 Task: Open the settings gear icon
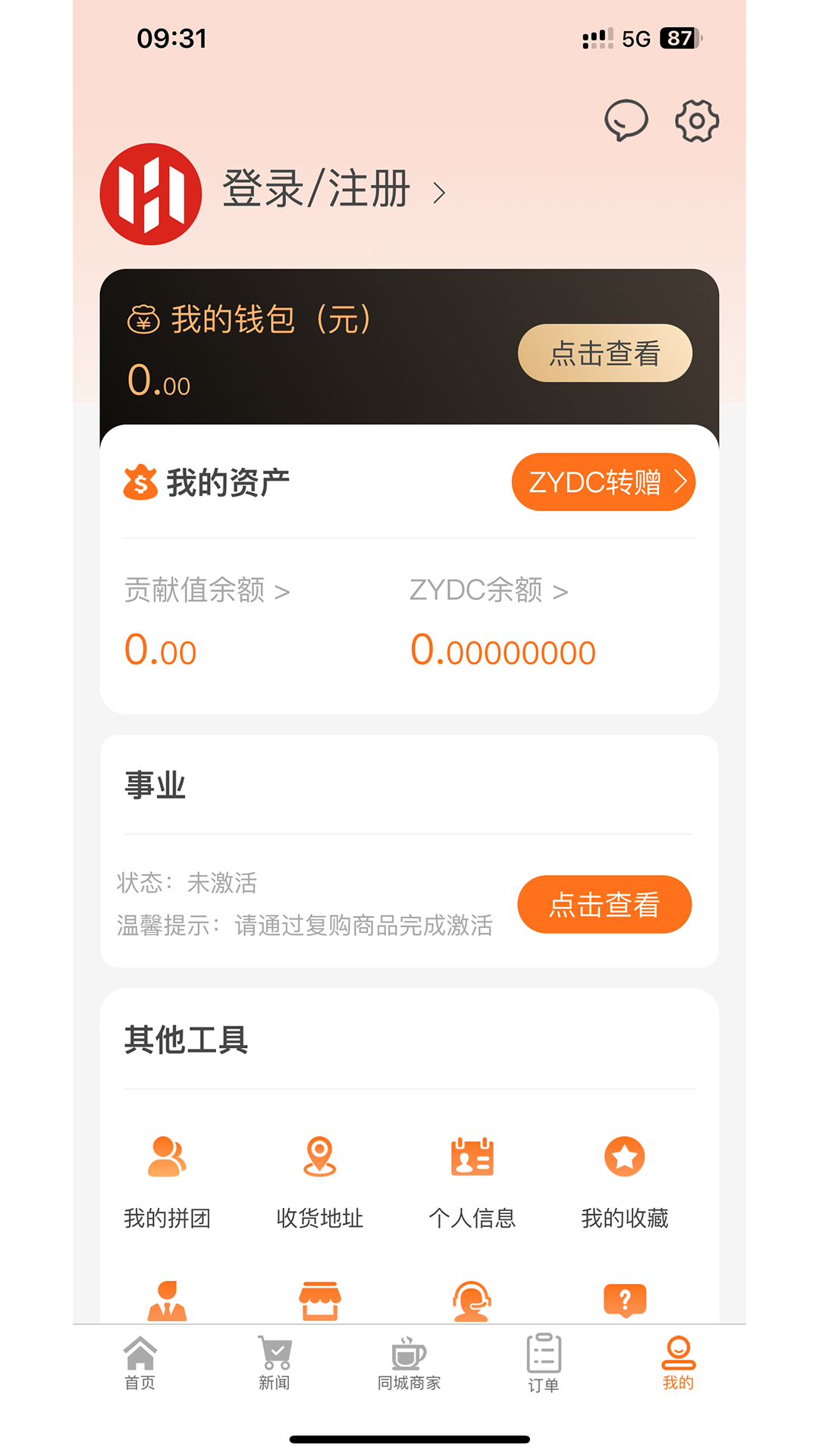tap(697, 121)
